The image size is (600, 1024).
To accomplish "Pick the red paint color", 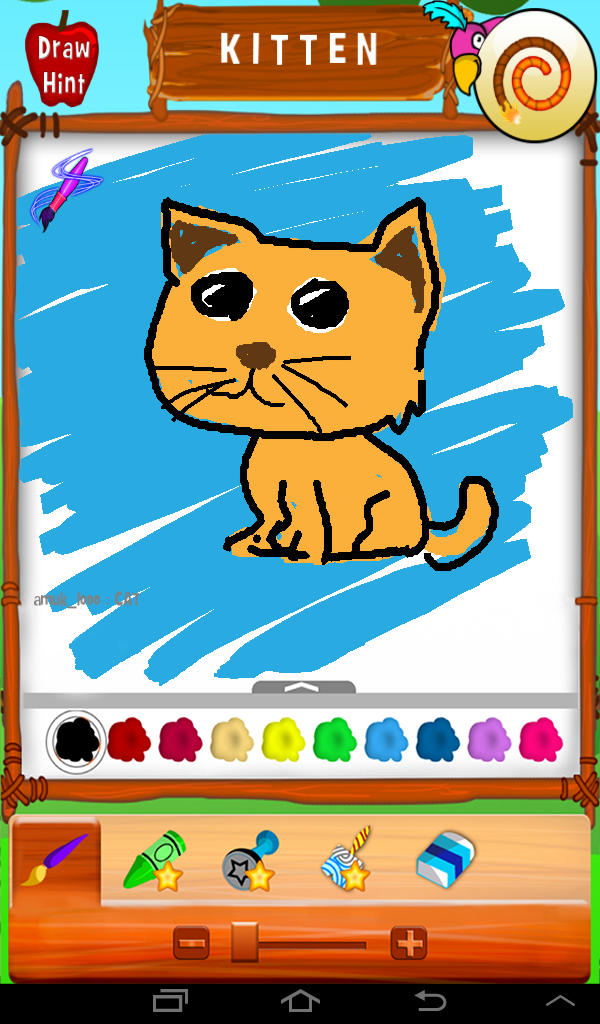I will click(x=129, y=740).
